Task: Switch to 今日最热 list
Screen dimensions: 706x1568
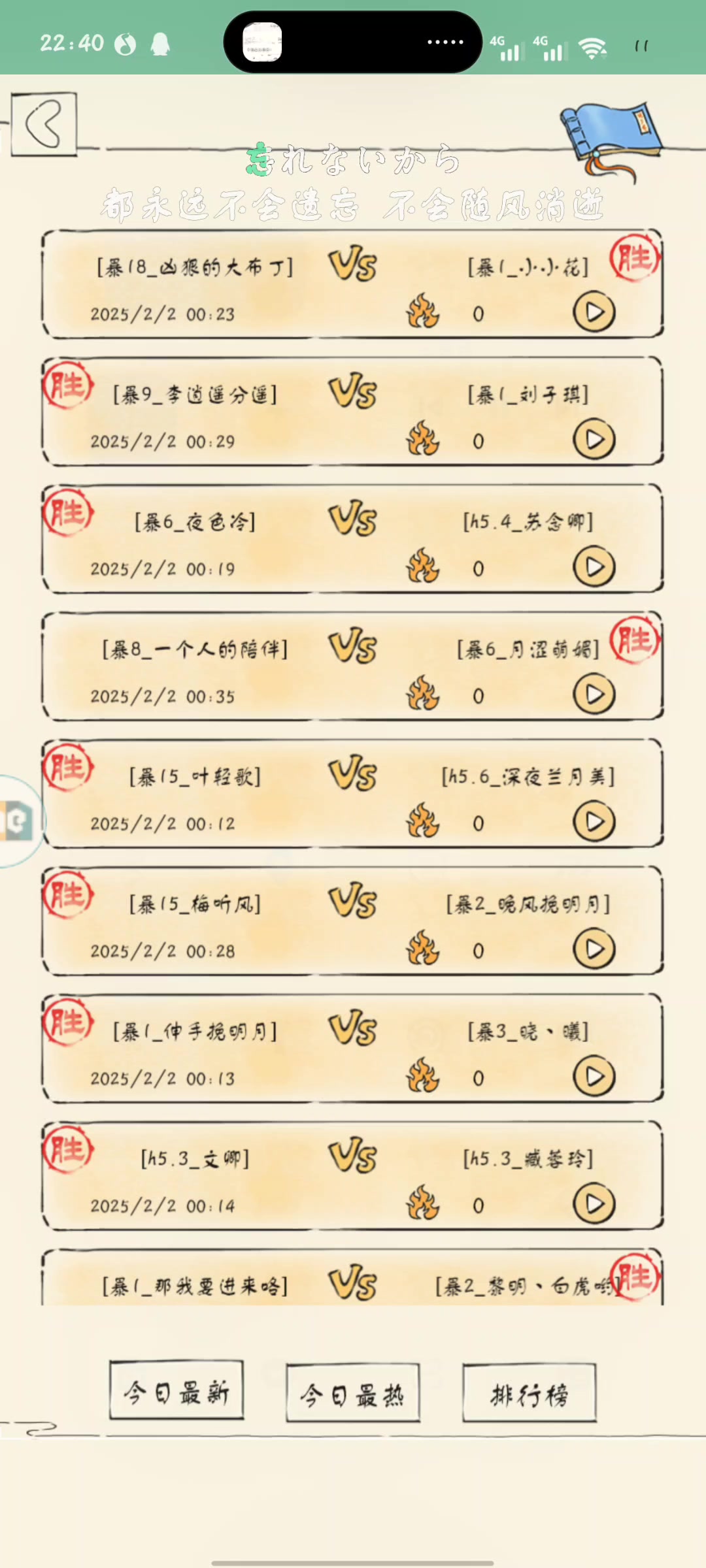Action: 353,1393
